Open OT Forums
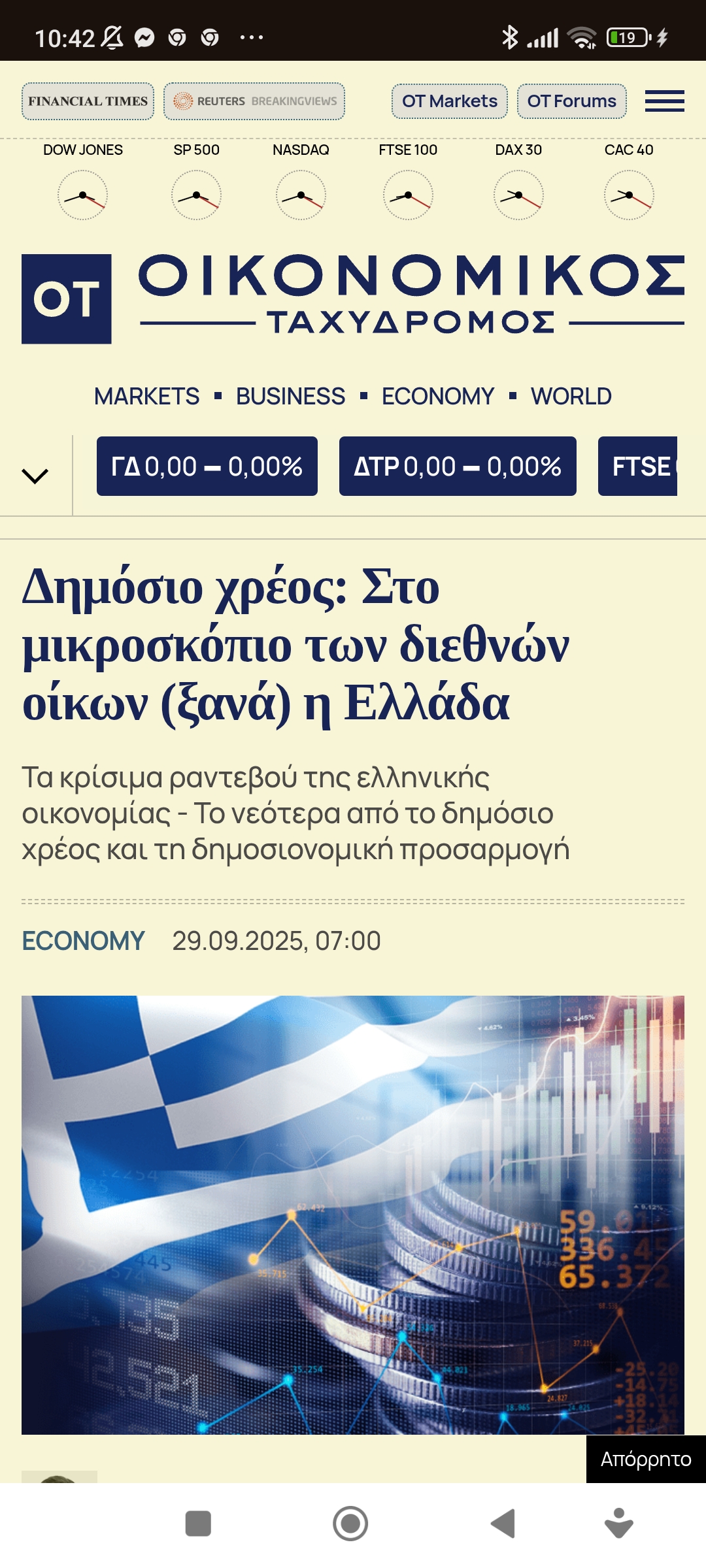Viewport: 706px width, 1568px height. [571, 101]
